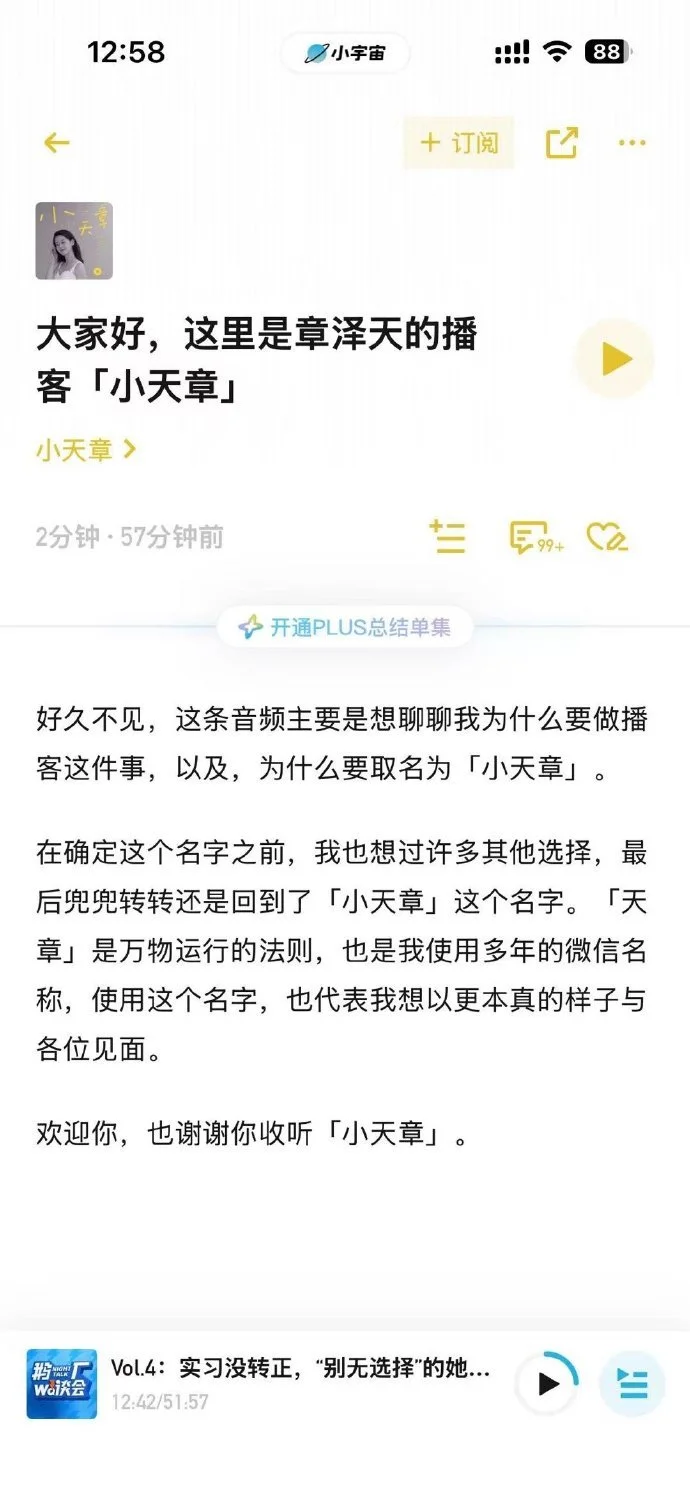Open the 小天章 podcast page link
Viewport: 690px width, 1496px height.
85,450
